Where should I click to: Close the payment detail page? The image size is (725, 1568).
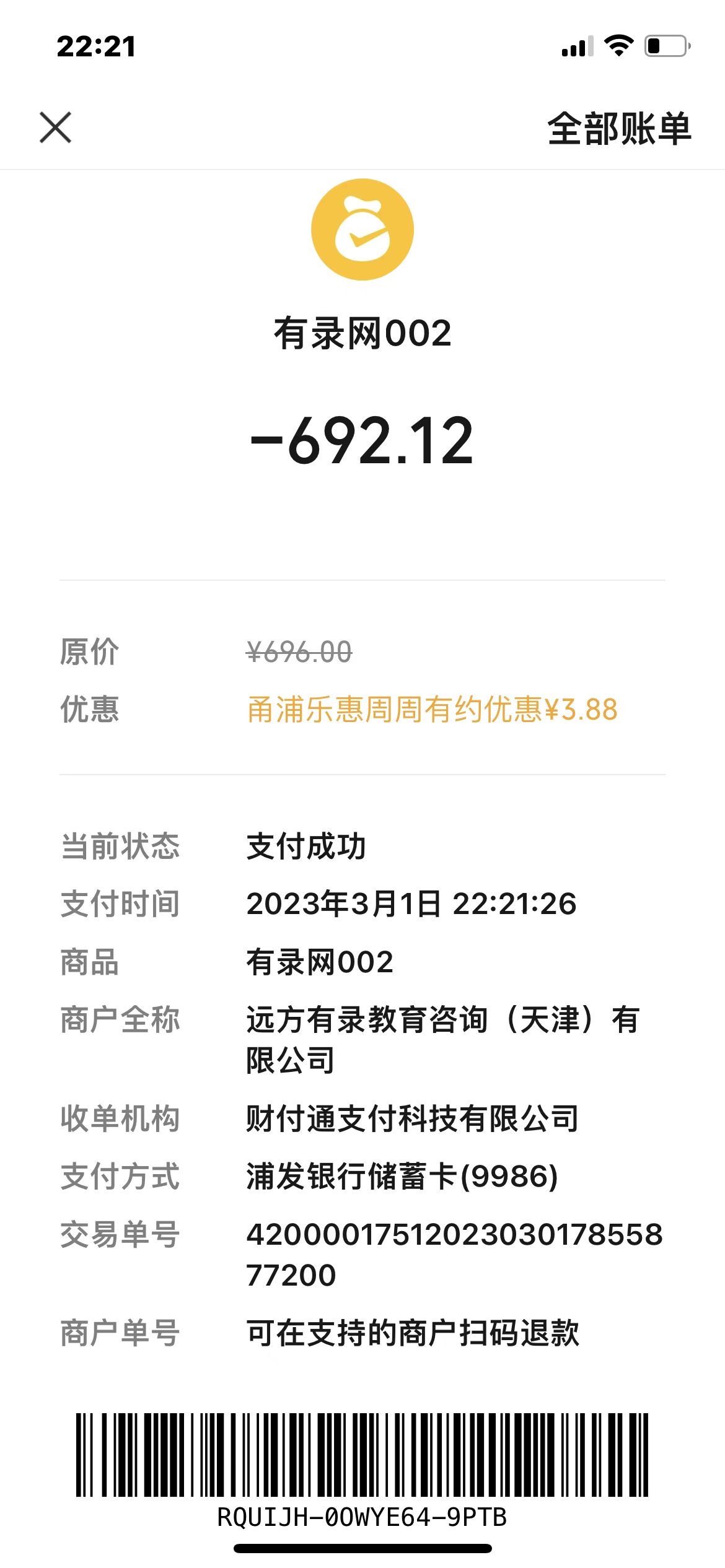tap(56, 128)
